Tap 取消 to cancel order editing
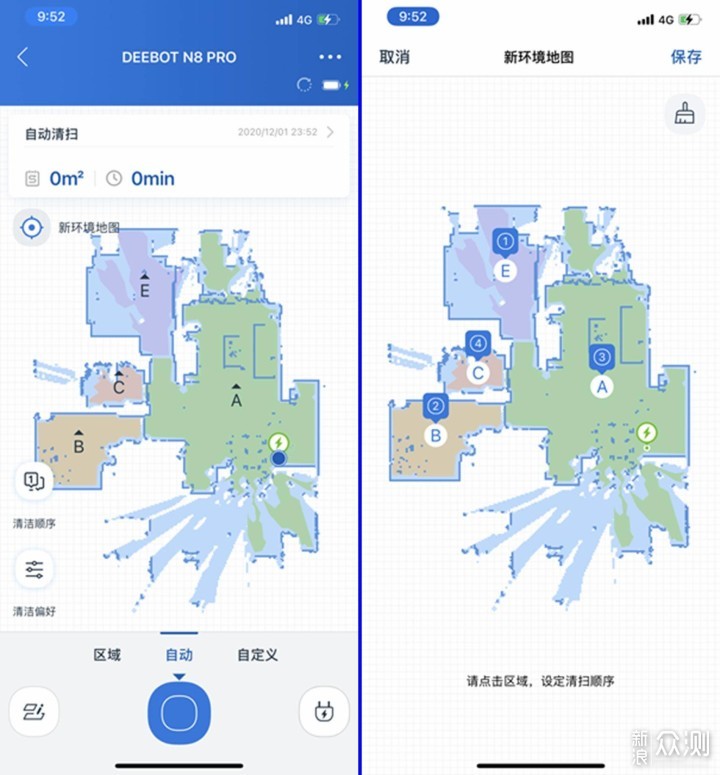 point(394,57)
